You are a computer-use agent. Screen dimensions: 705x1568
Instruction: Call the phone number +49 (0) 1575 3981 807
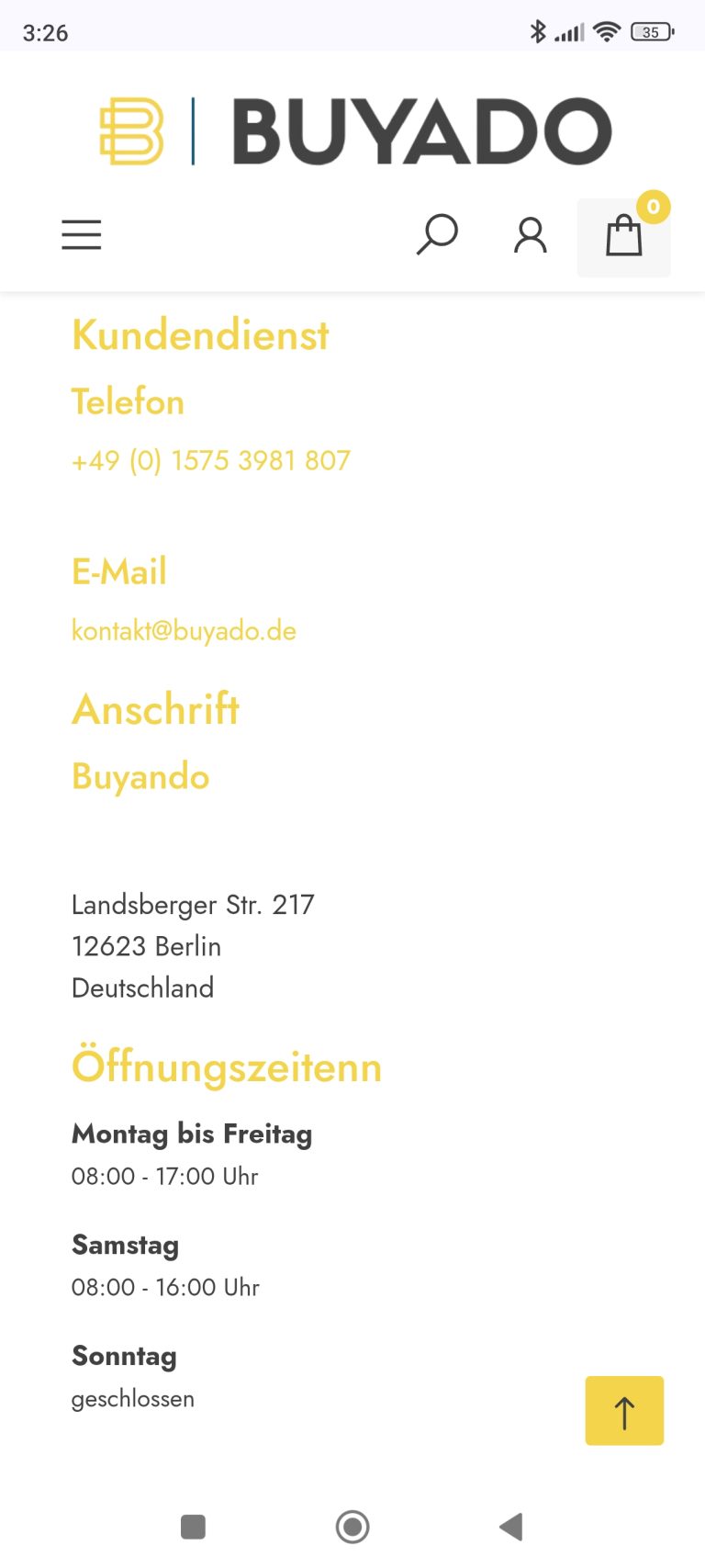point(211,460)
